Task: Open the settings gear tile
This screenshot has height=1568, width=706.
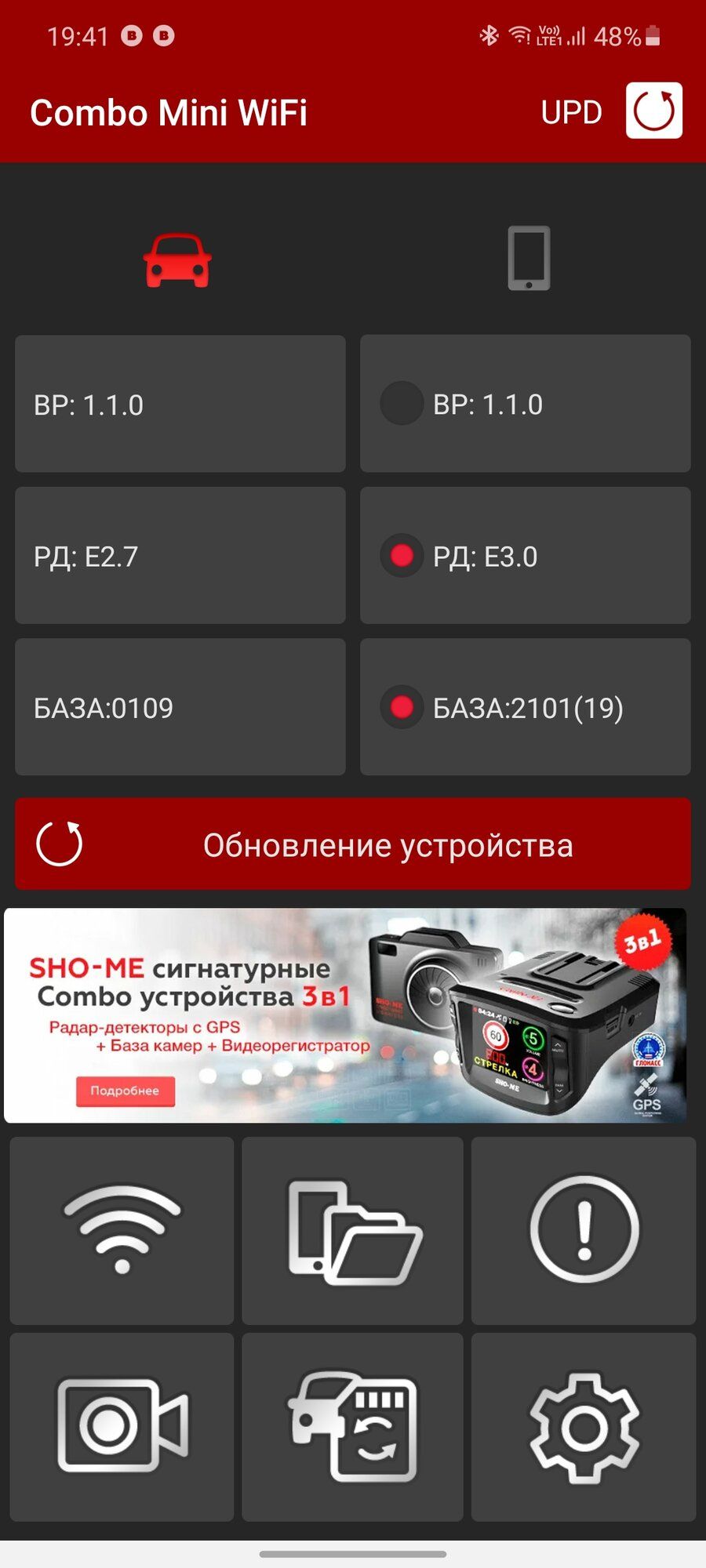Action: [x=584, y=1426]
